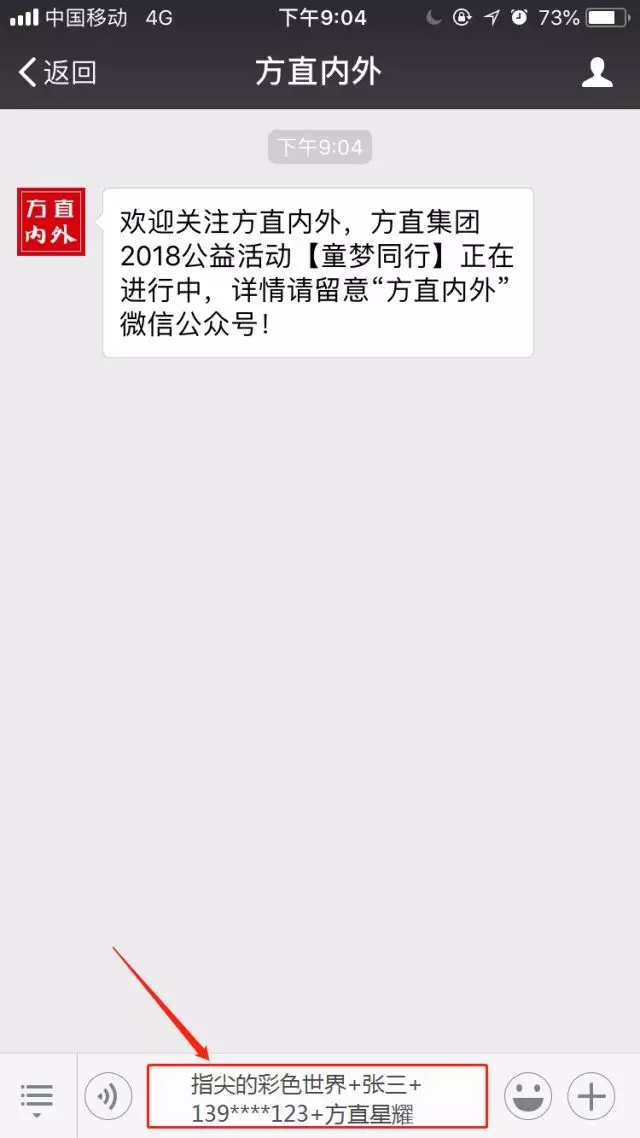Switch to voice input mode

click(109, 1097)
